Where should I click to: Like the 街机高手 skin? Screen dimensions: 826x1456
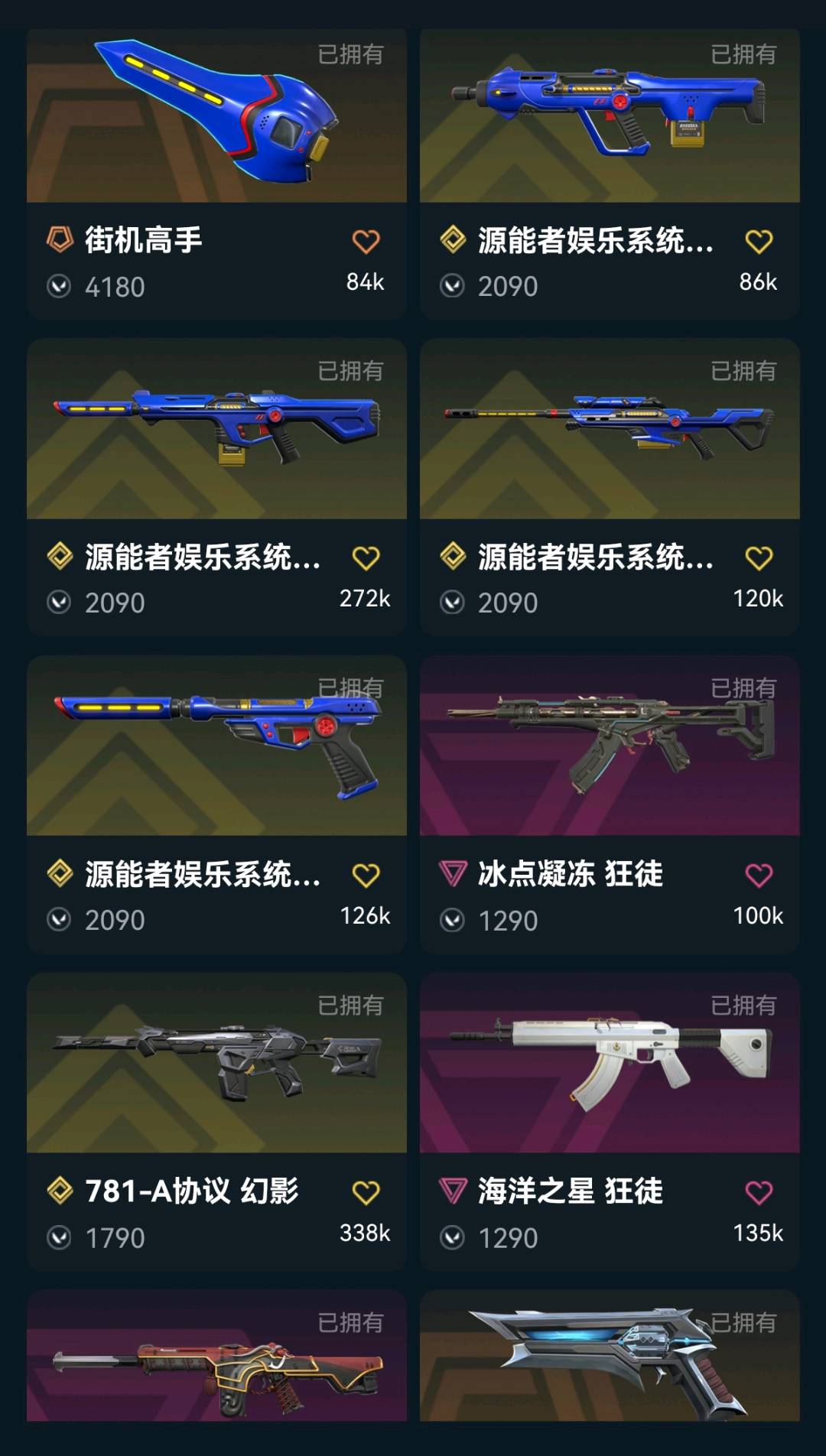click(366, 242)
